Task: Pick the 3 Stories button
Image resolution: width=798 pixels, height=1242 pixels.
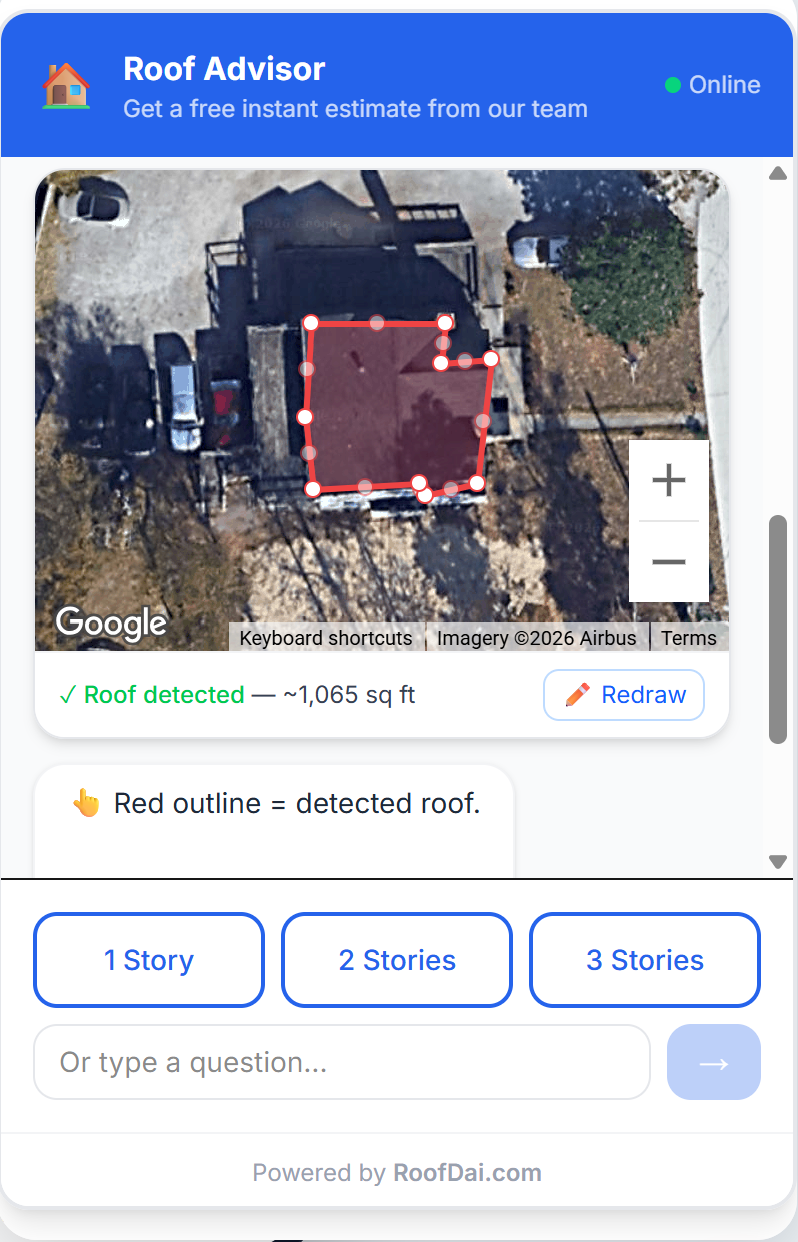Action: [645, 960]
